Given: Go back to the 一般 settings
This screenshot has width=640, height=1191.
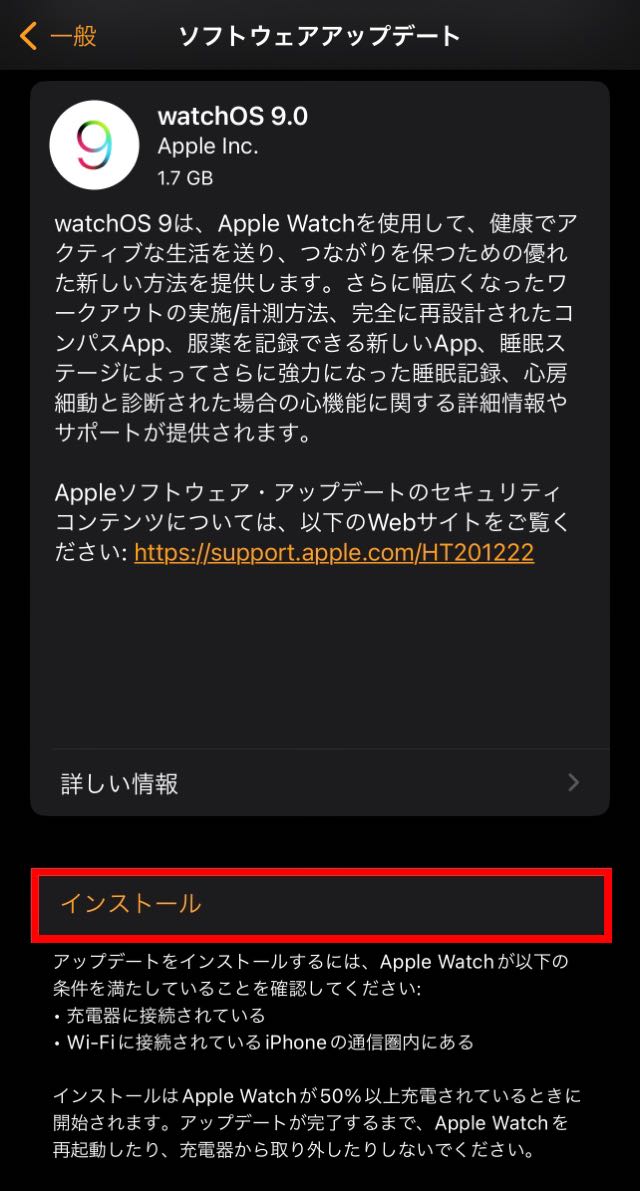Looking at the screenshot, I should click(x=58, y=36).
